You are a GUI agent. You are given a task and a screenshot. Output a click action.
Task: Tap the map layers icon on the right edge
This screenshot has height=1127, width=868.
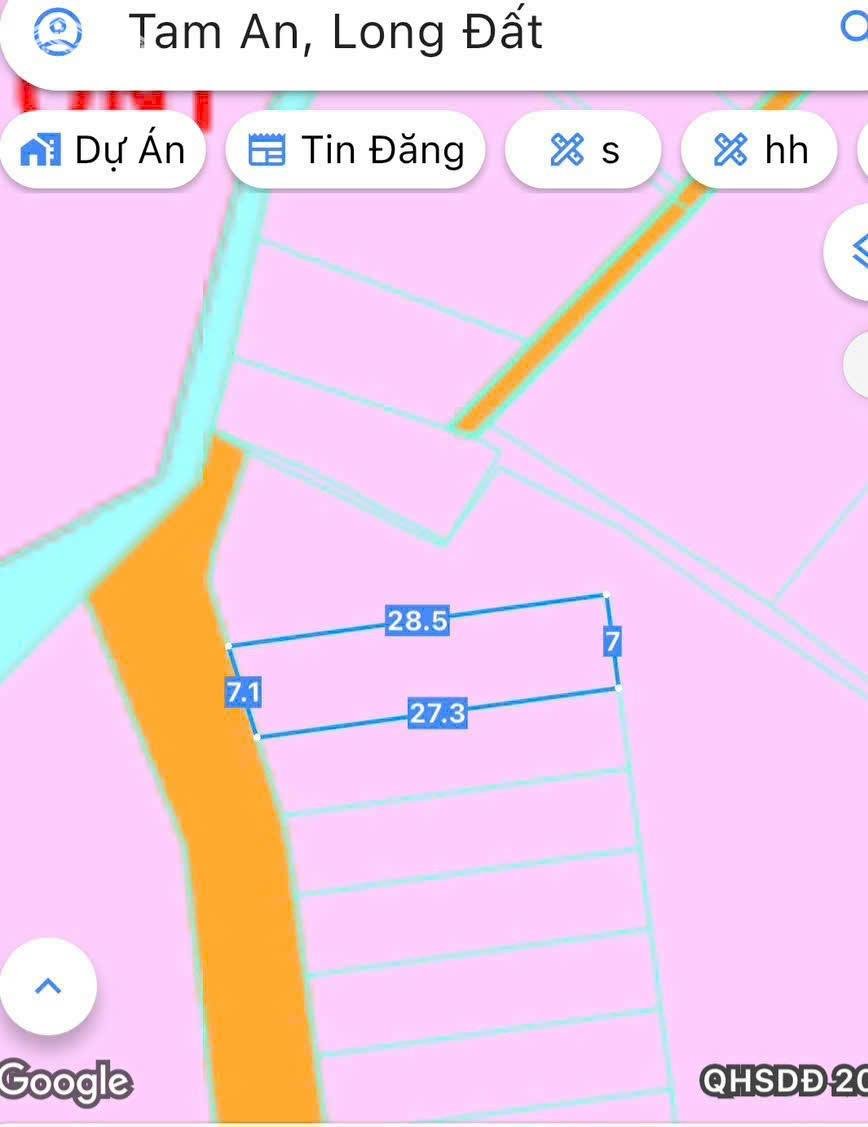[862, 252]
